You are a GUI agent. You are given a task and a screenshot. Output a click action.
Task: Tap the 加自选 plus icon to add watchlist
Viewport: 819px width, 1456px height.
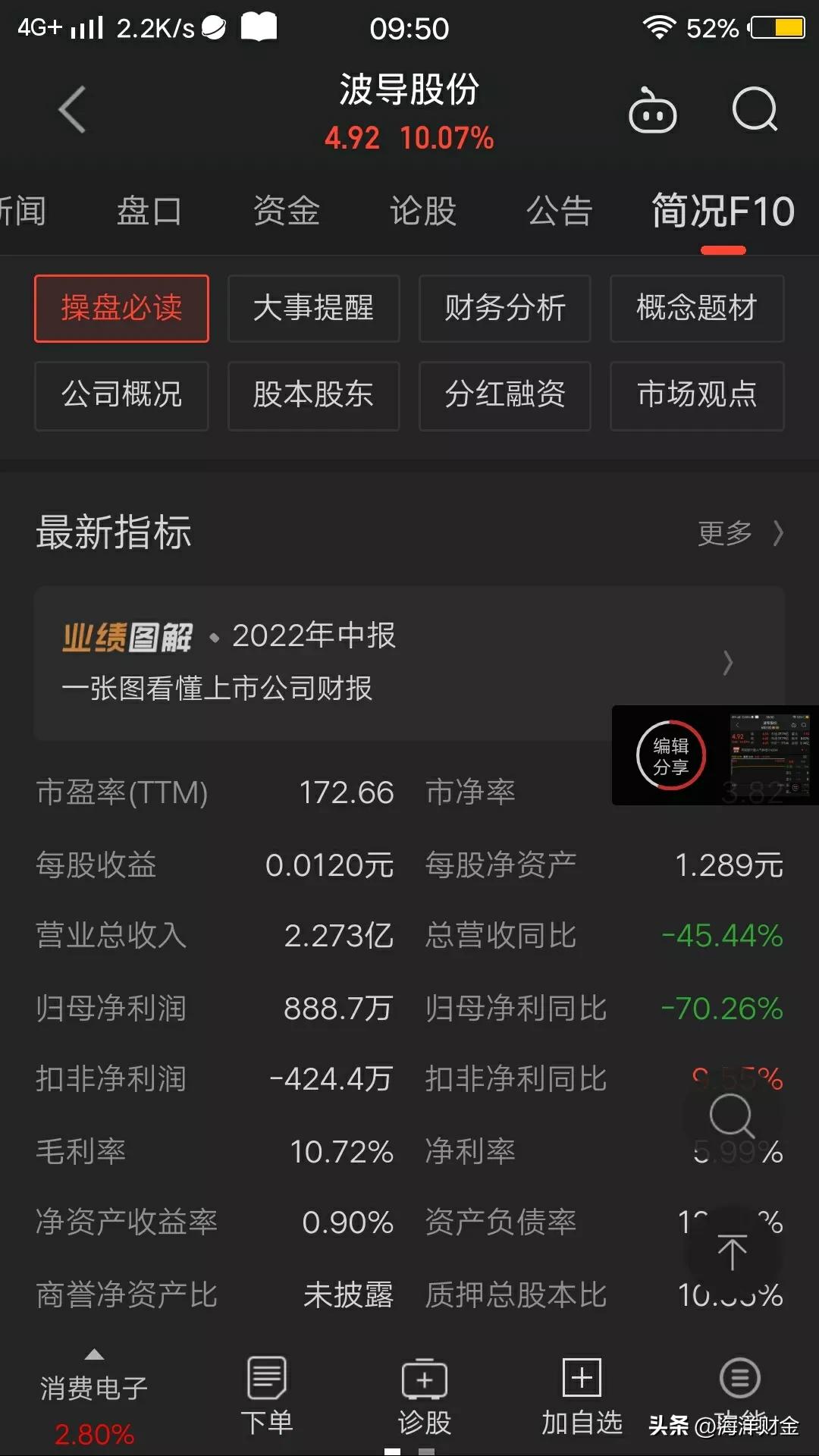[x=580, y=1380]
